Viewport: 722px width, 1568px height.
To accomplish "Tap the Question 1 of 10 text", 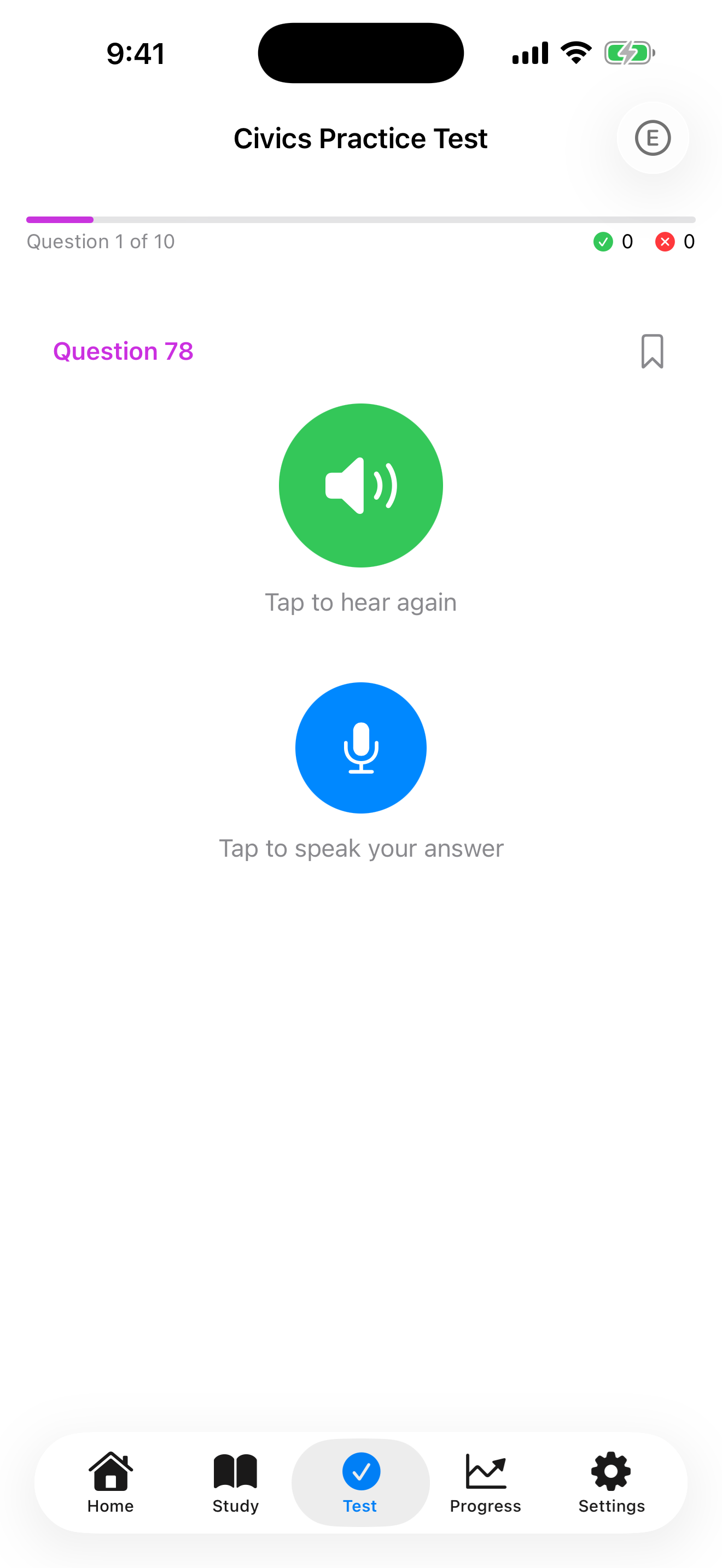I will [100, 241].
